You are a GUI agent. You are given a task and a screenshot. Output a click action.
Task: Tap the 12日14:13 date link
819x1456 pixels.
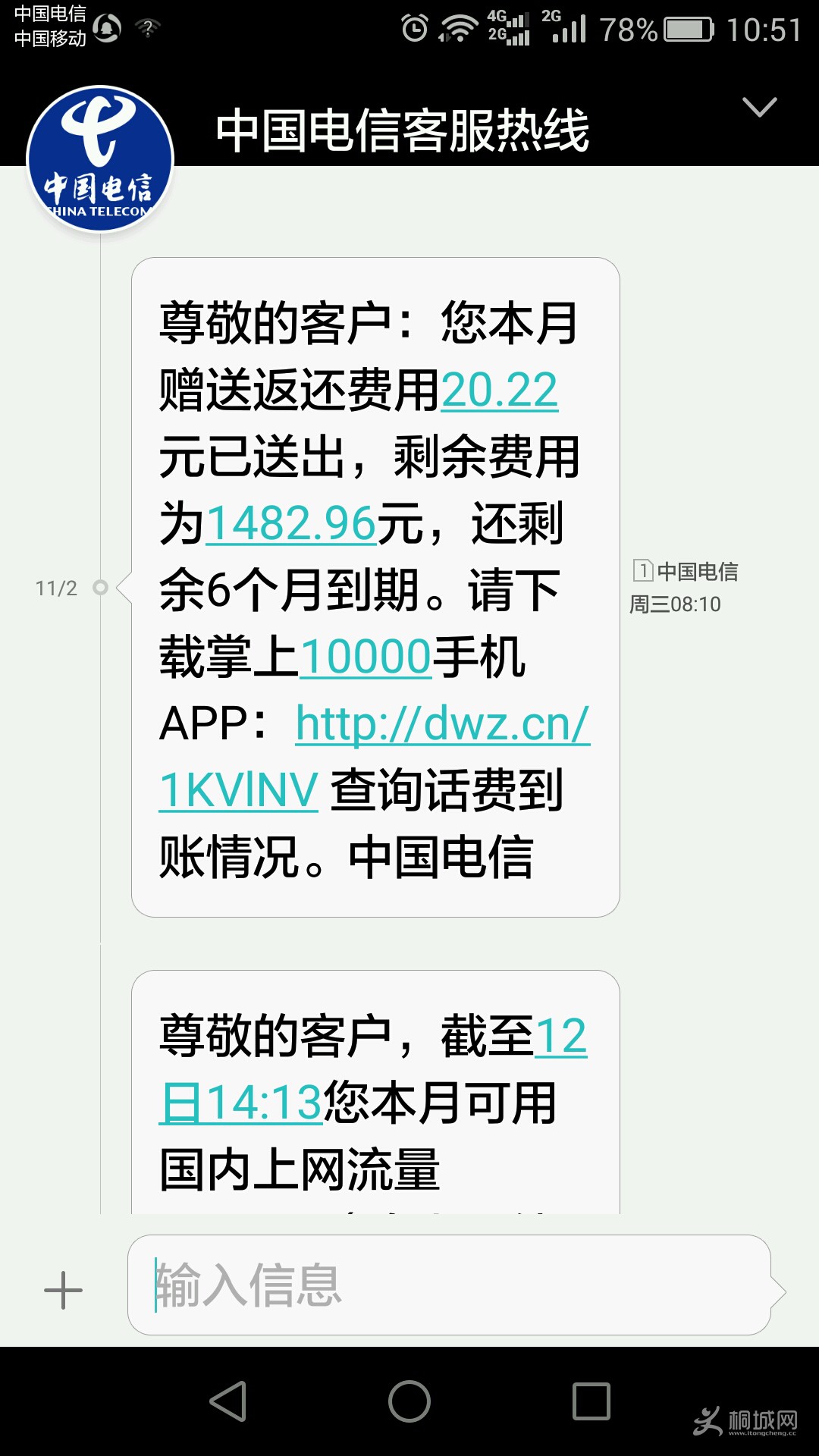coord(243,1103)
